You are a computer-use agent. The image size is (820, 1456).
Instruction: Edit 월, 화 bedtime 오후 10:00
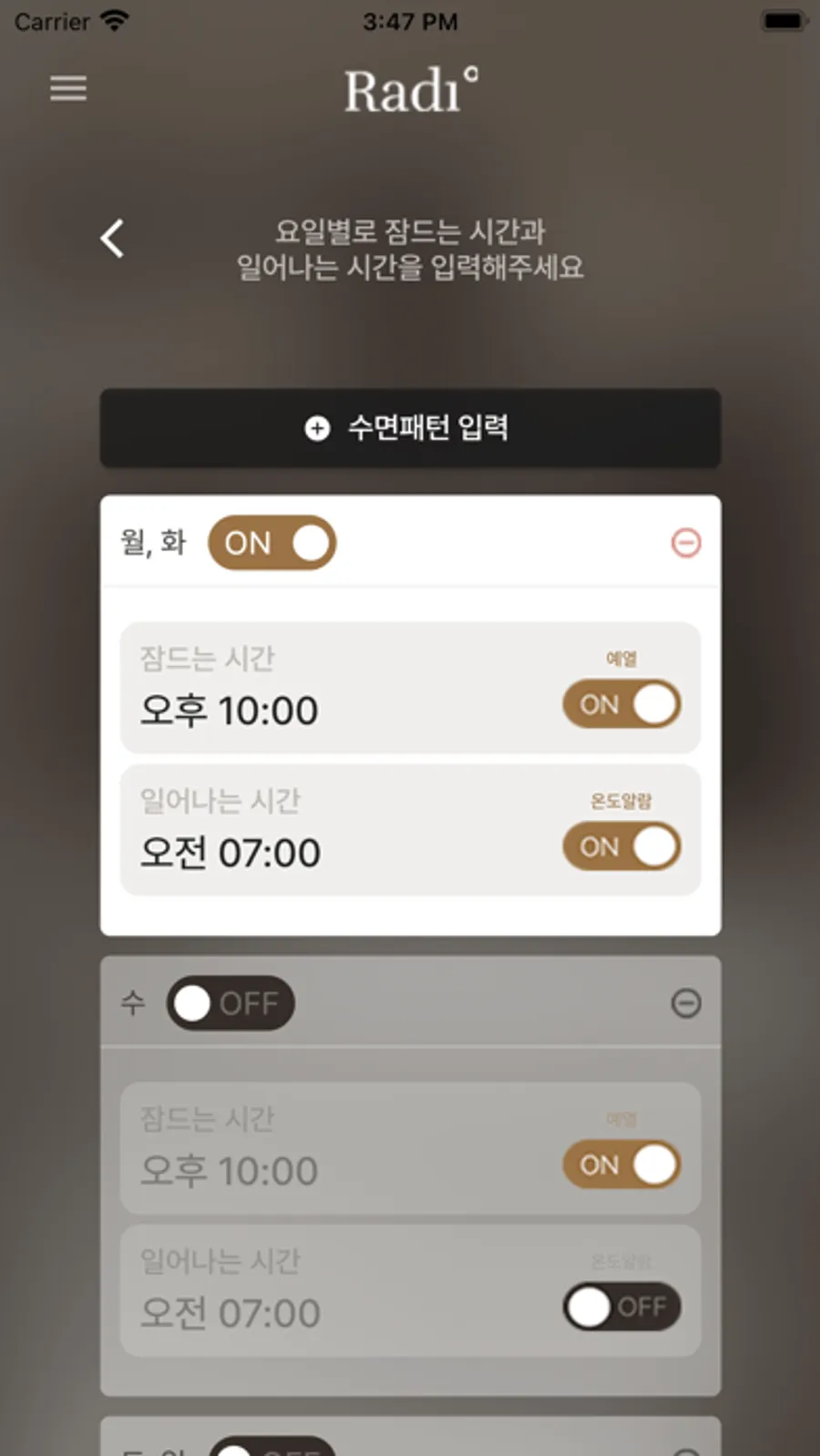(229, 710)
